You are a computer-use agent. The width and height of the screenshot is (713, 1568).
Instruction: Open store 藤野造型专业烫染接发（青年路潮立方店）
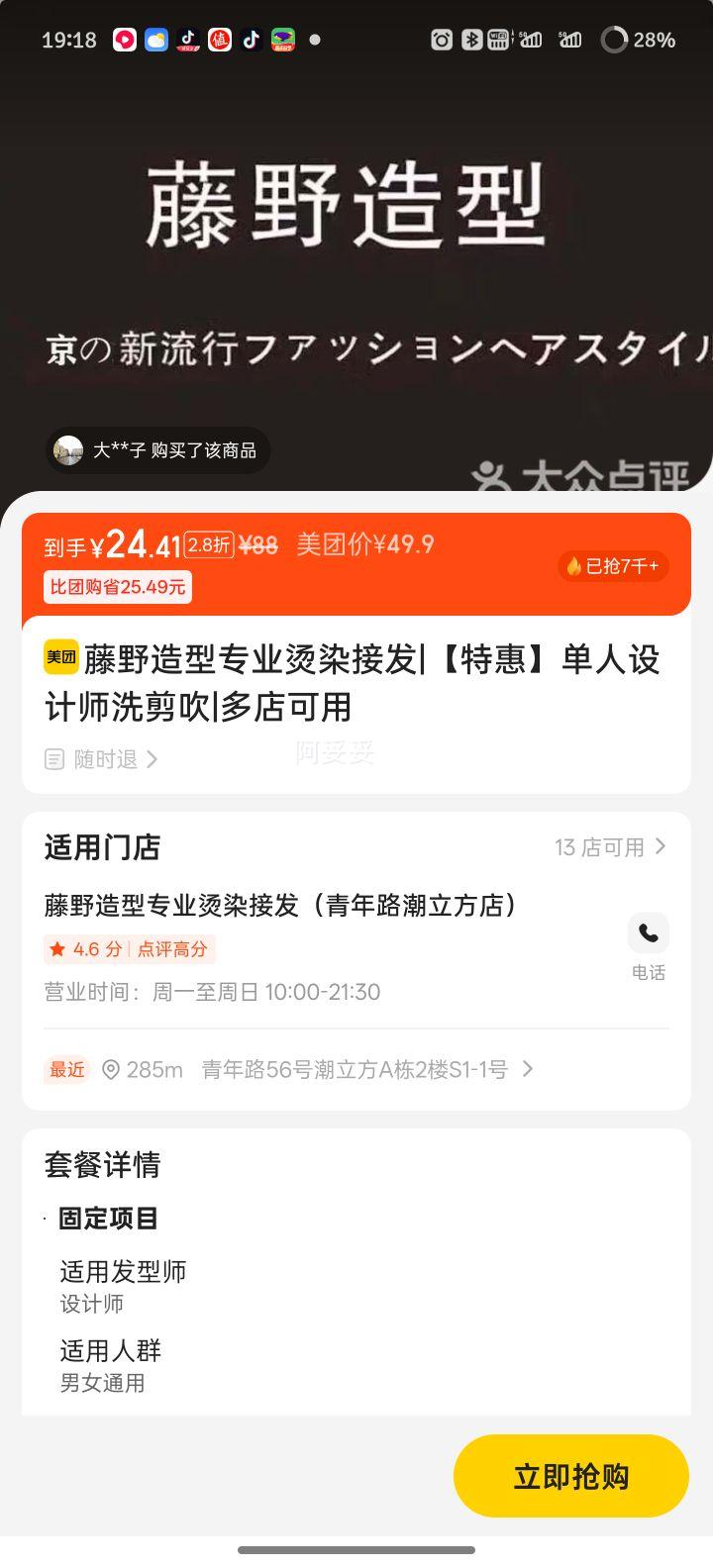point(281,905)
